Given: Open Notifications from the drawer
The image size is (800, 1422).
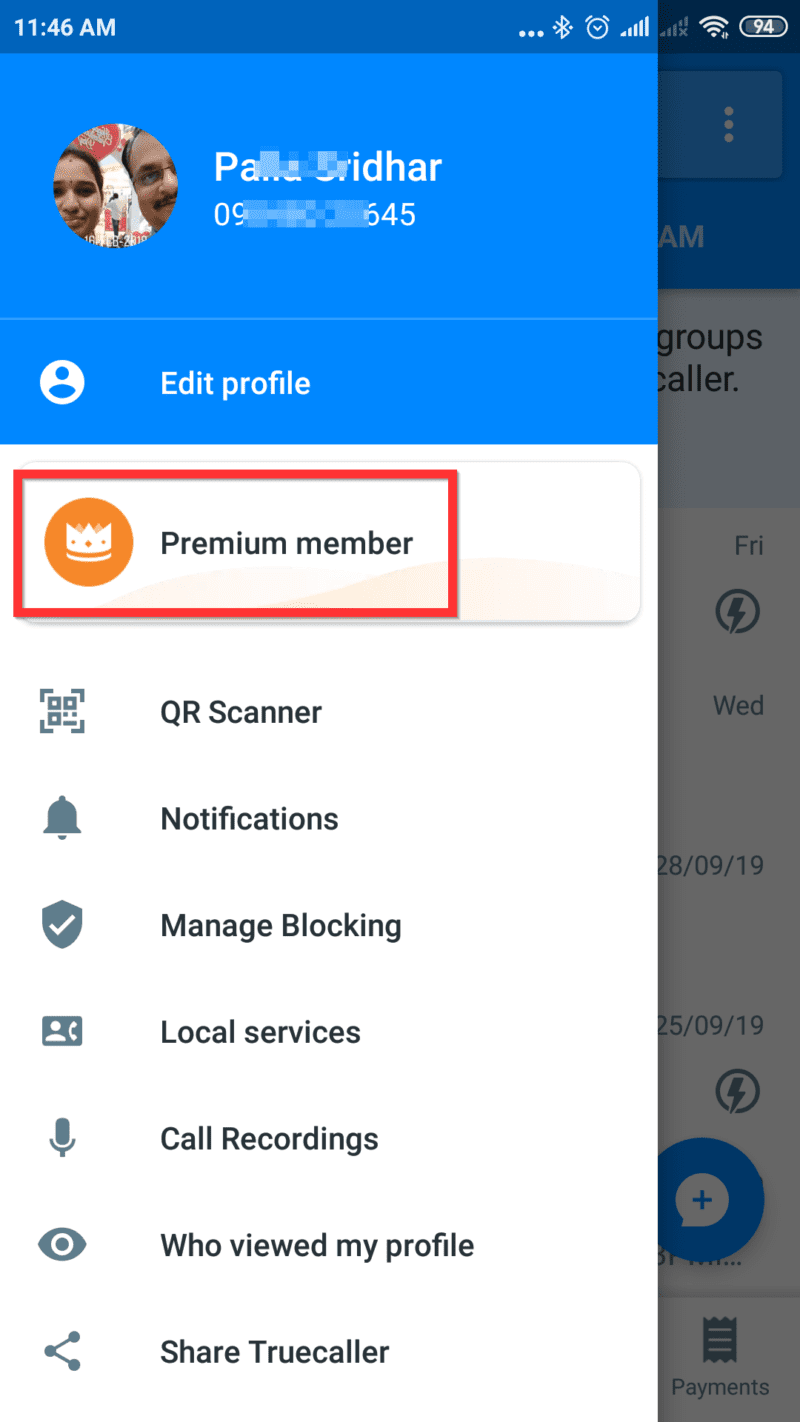Looking at the screenshot, I should coord(329,819).
